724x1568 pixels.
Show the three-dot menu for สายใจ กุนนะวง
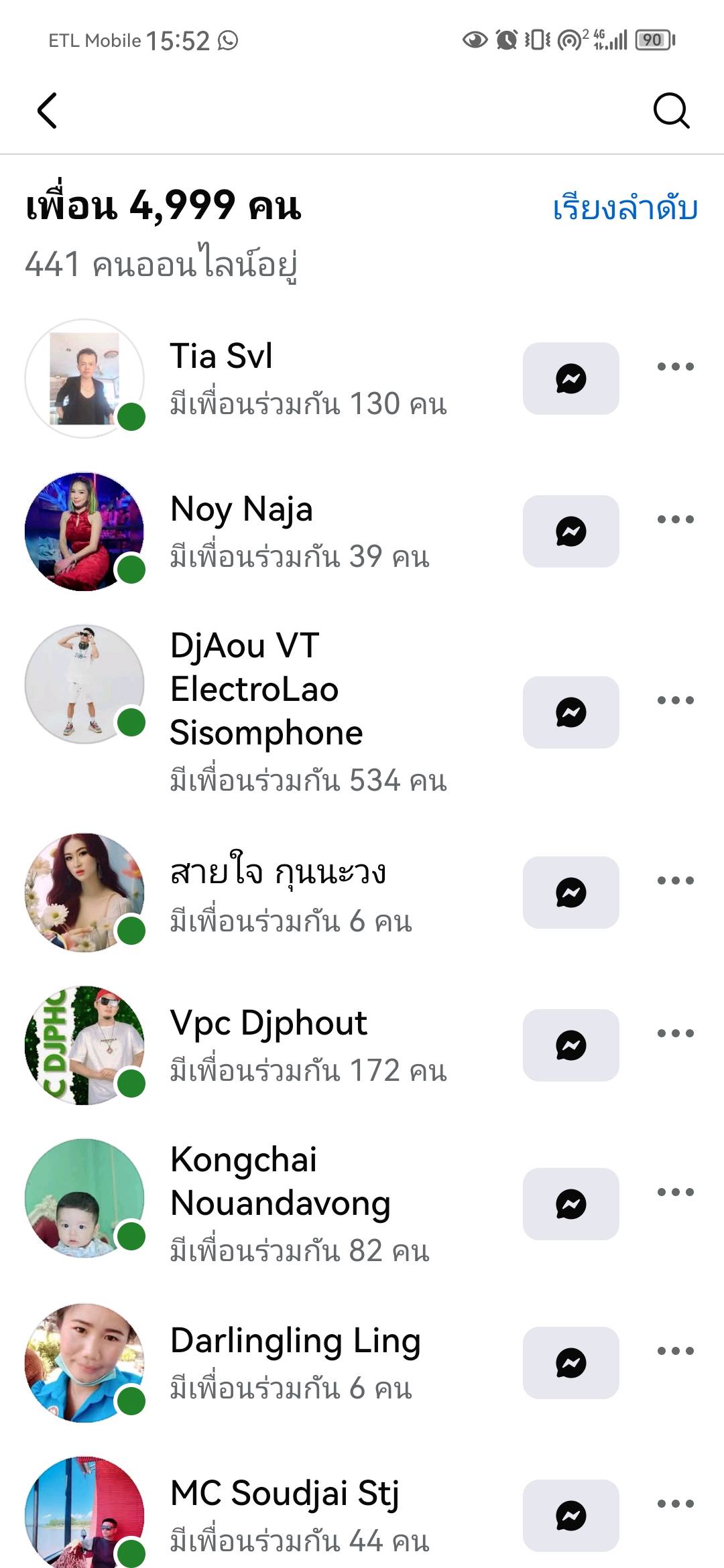[x=675, y=880]
